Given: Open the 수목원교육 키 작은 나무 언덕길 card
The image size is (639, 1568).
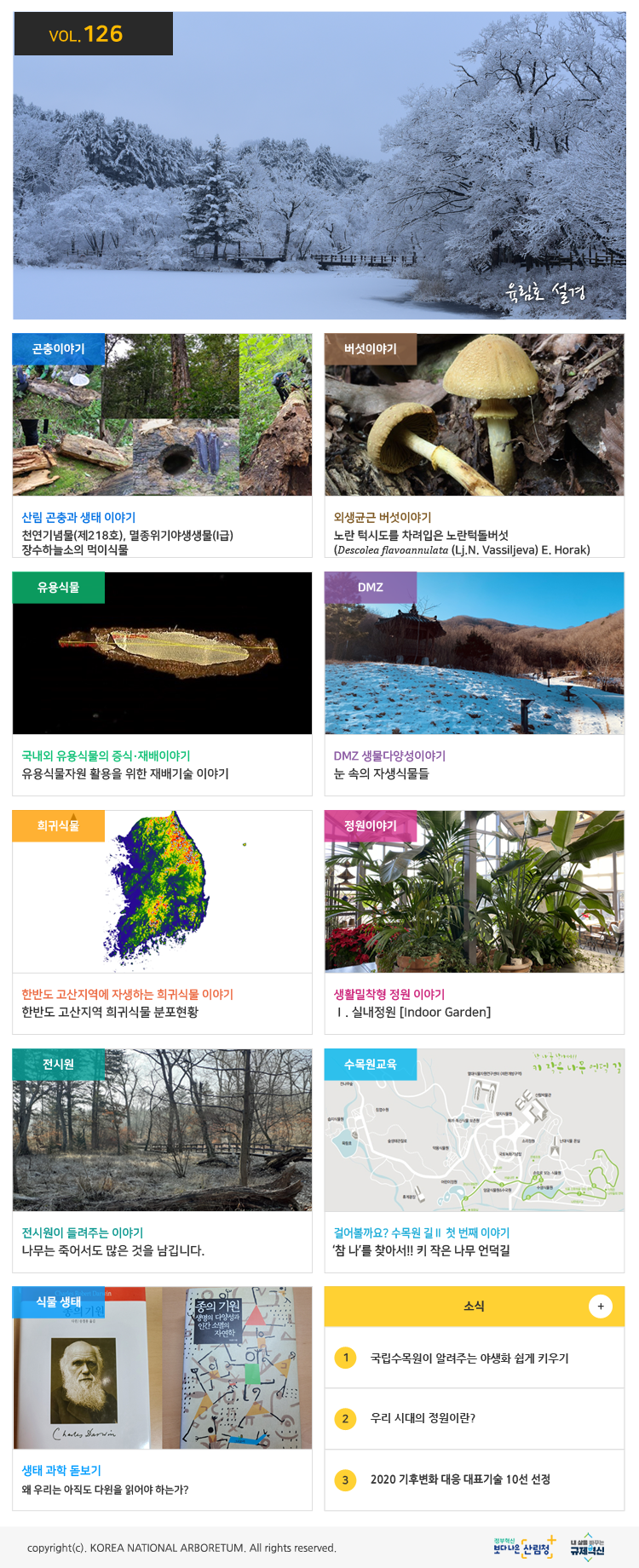Looking at the screenshot, I should [x=474, y=1161].
